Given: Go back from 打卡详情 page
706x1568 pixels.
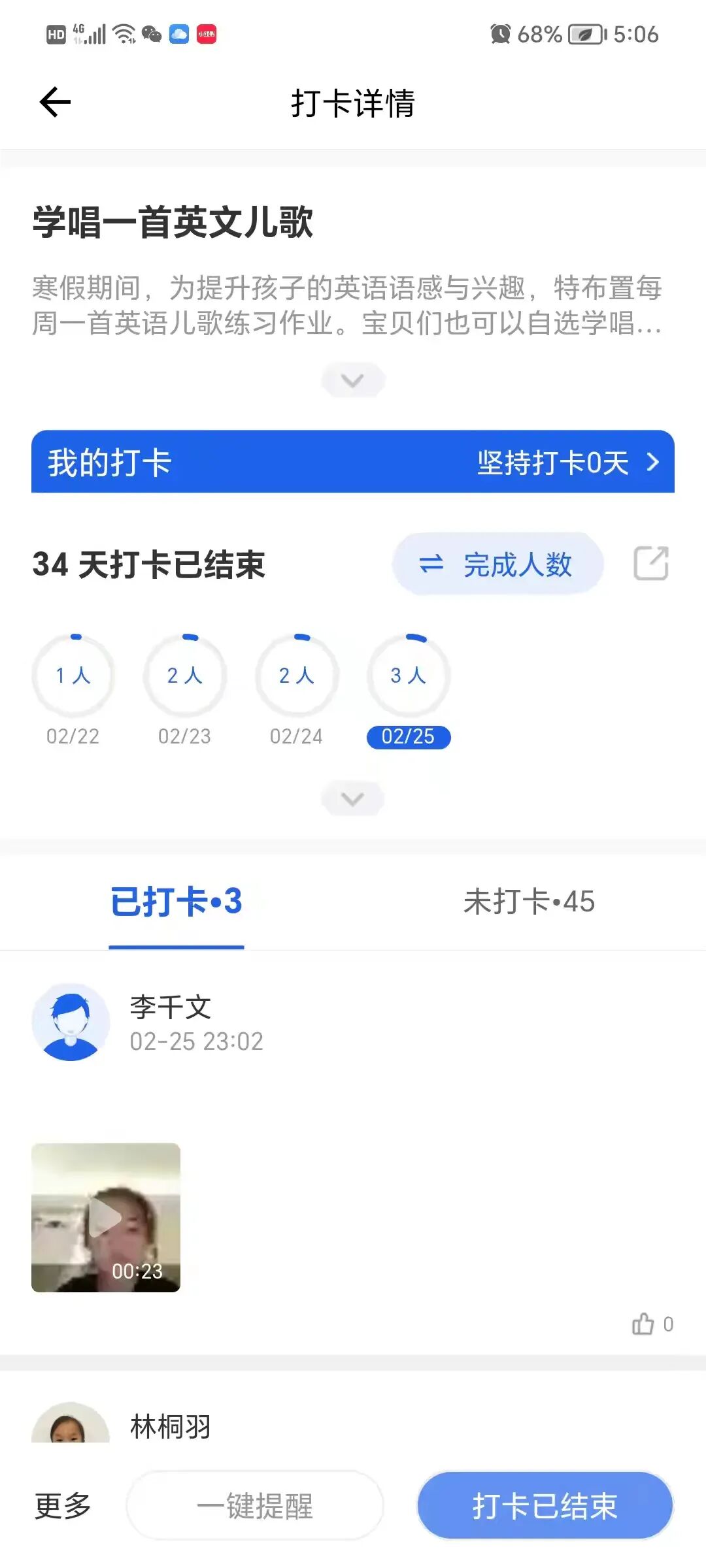Looking at the screenshot, I should coord(55,103).
